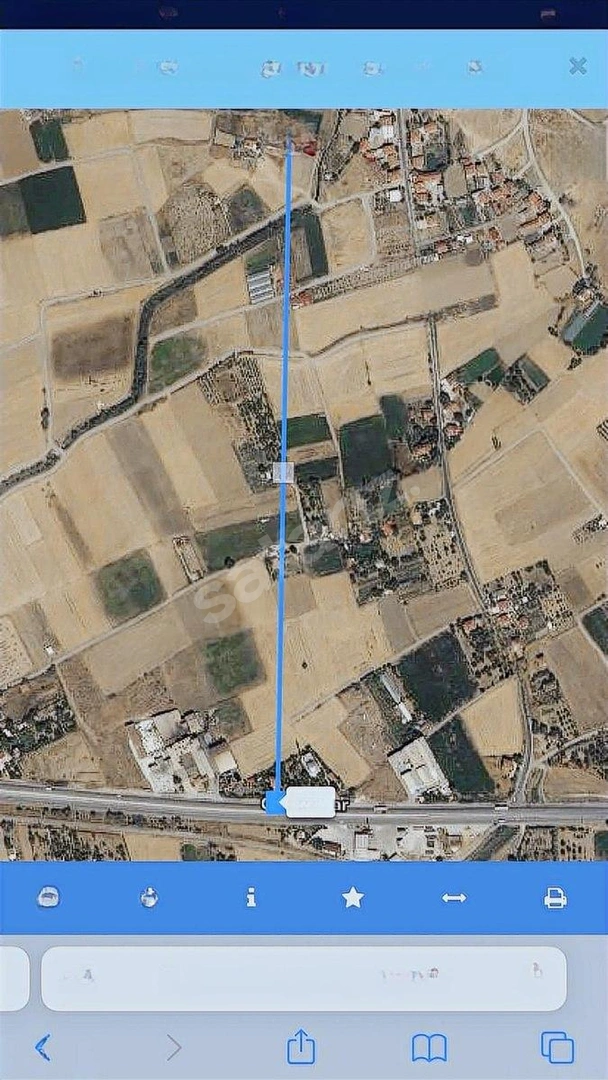Image resolution: width=608 pixels, height=1080 pixels.
Task: Close the map panel with the X
Action: 578,66
